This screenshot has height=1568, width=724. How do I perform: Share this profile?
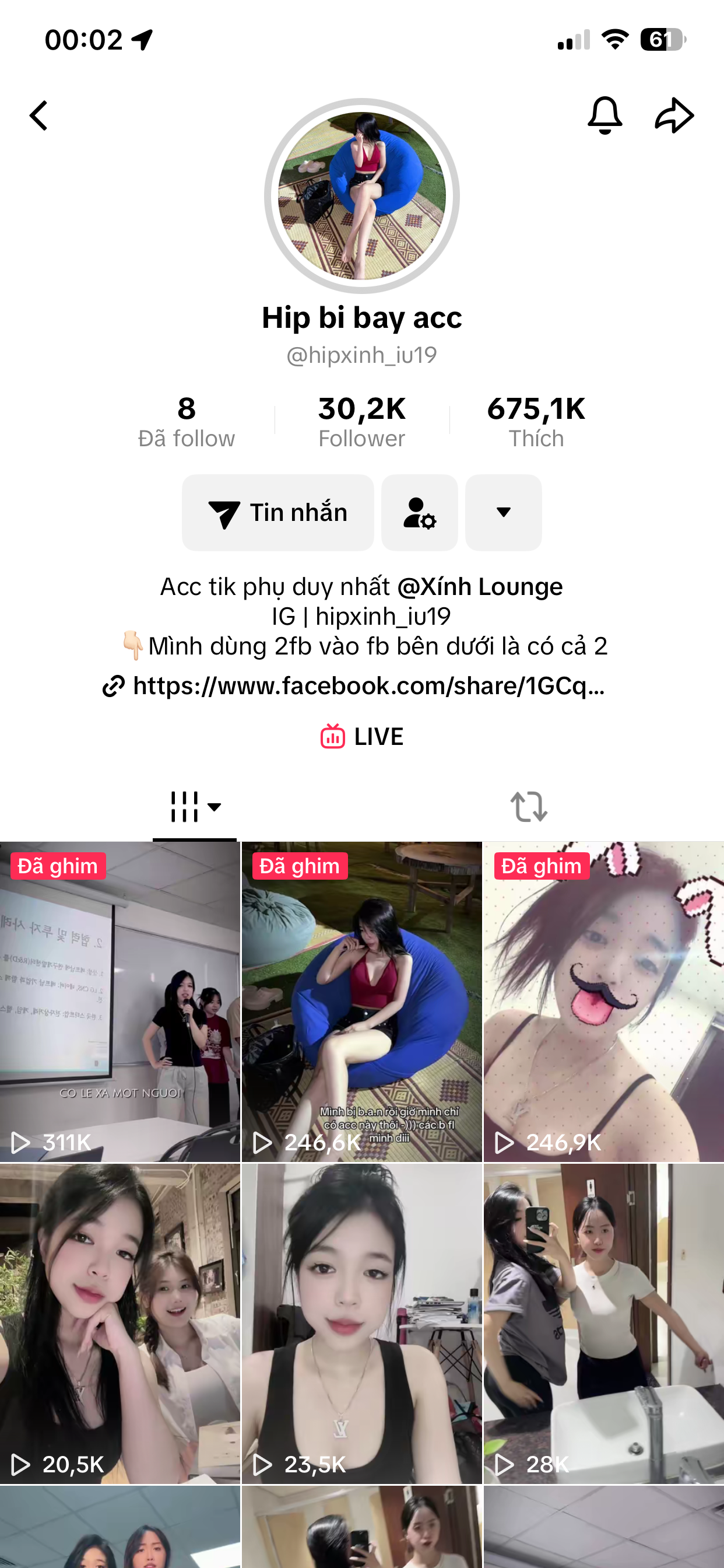coord(674,115)
